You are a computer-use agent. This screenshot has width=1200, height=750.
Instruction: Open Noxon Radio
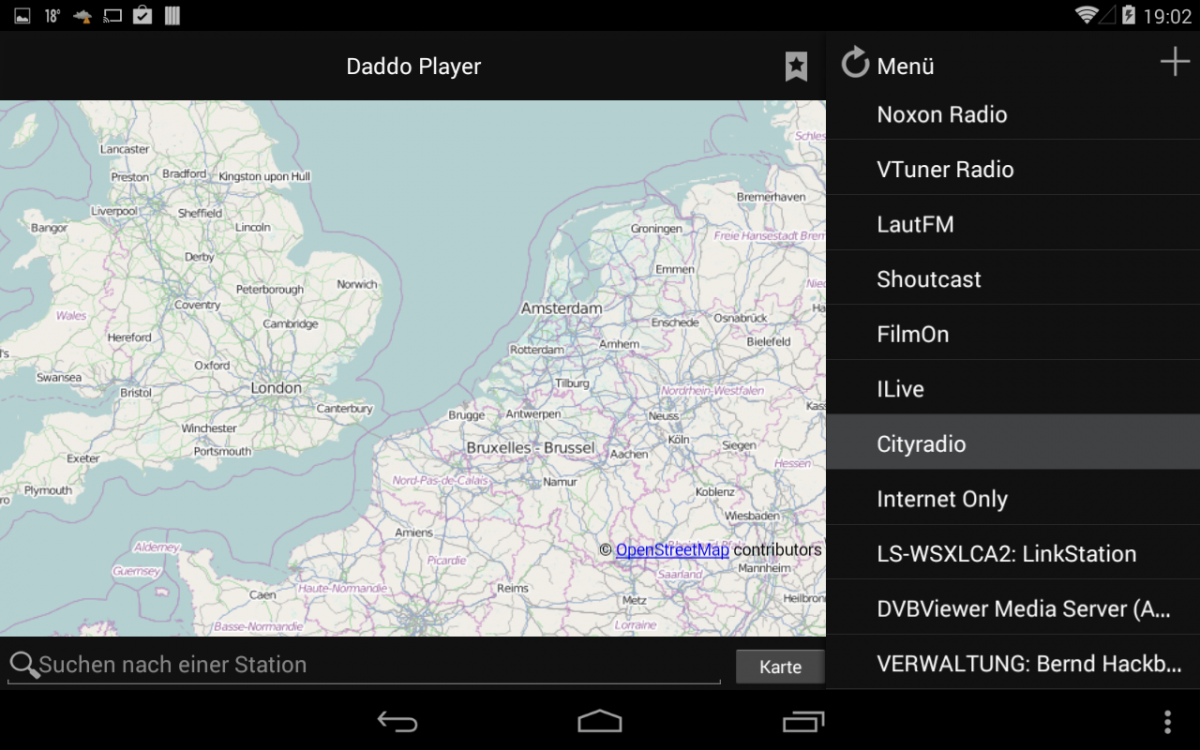[942, 114]
